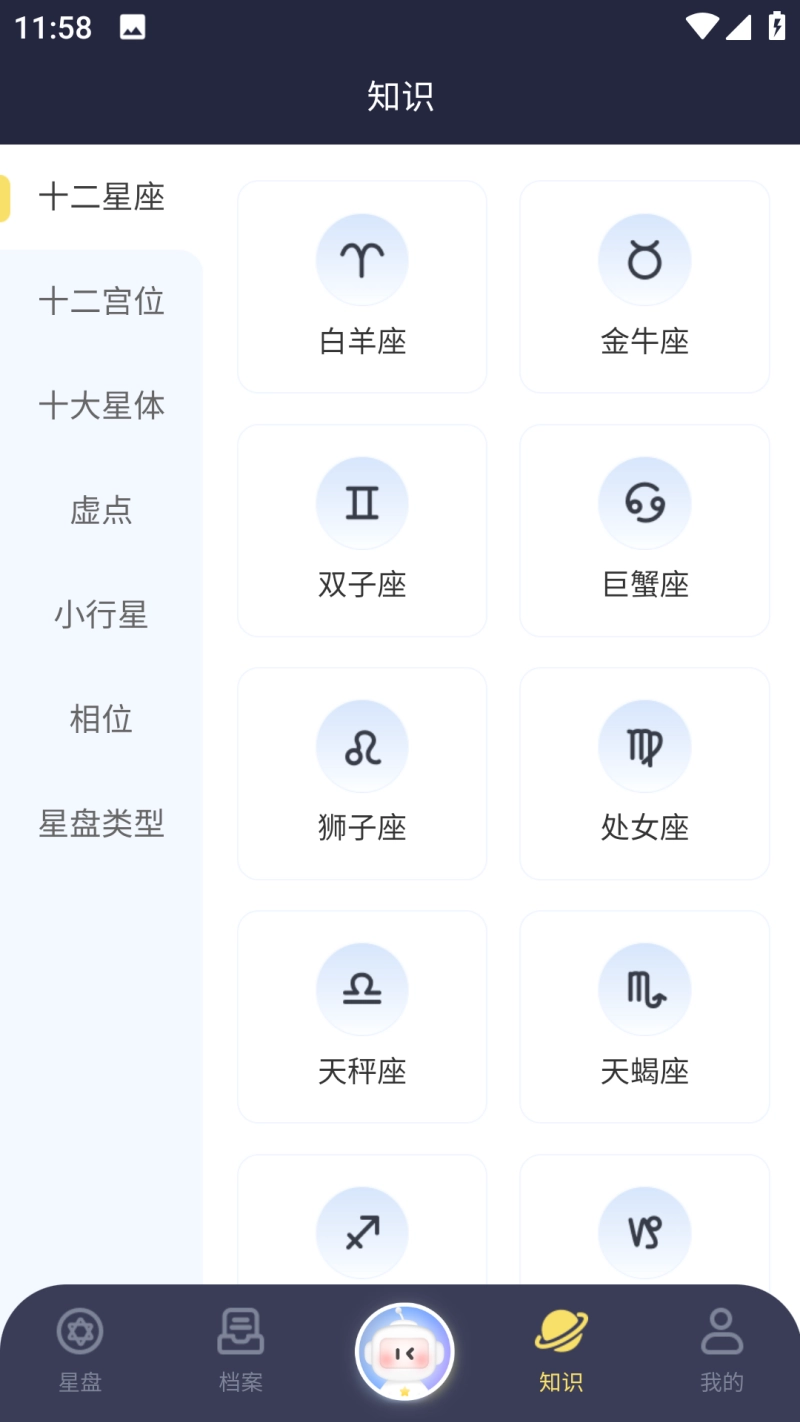Tap the Virgo (处女座) symbol icon
The height and width of the screenshot is (1422, 800).
coord(644,746)
